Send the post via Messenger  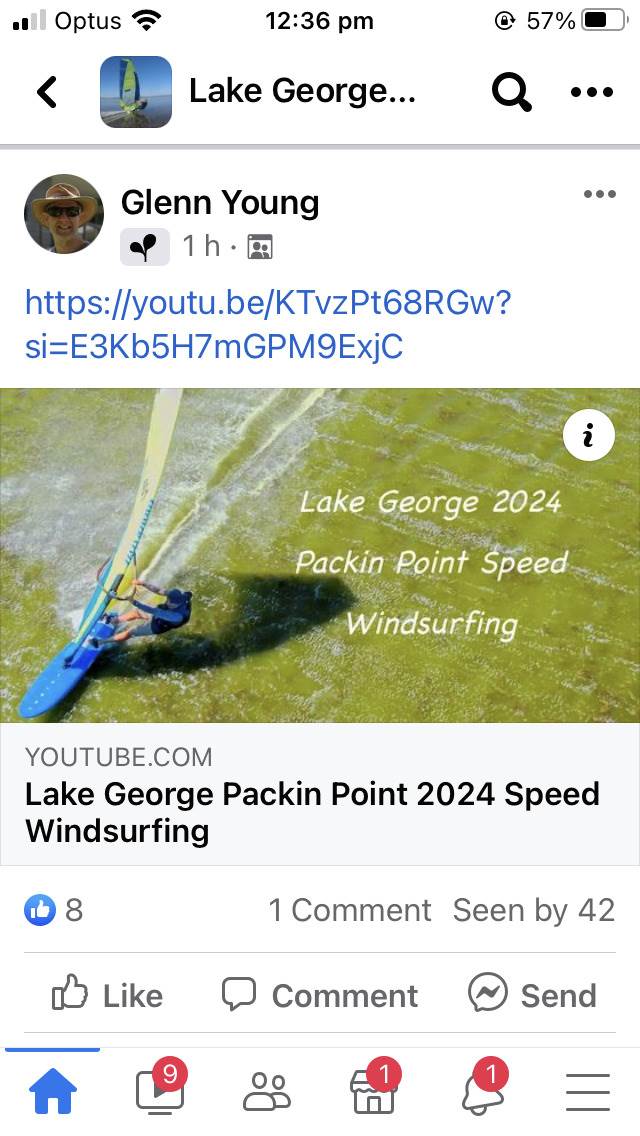(x=533, y=995)
